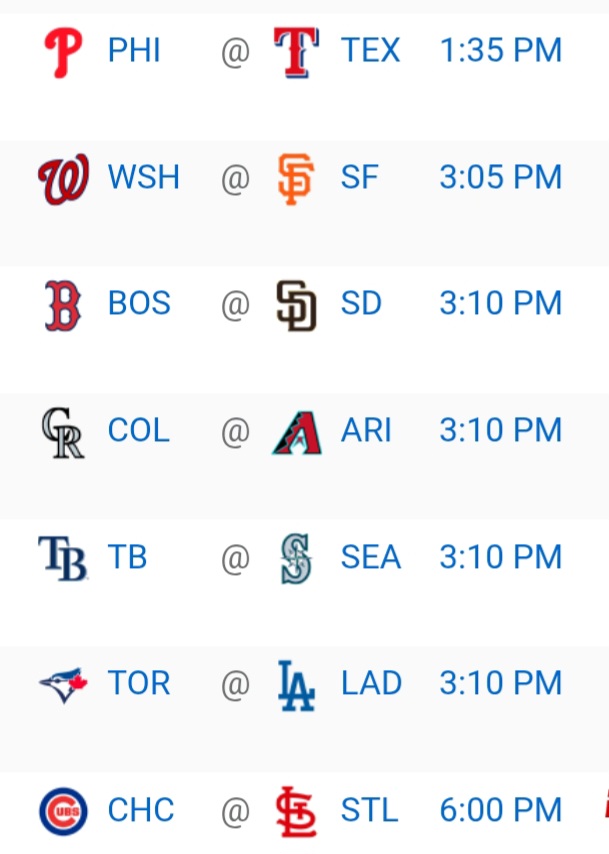Open the 1:35 PM game link
This screenshot has height=854, width=609.
(500, 51)
